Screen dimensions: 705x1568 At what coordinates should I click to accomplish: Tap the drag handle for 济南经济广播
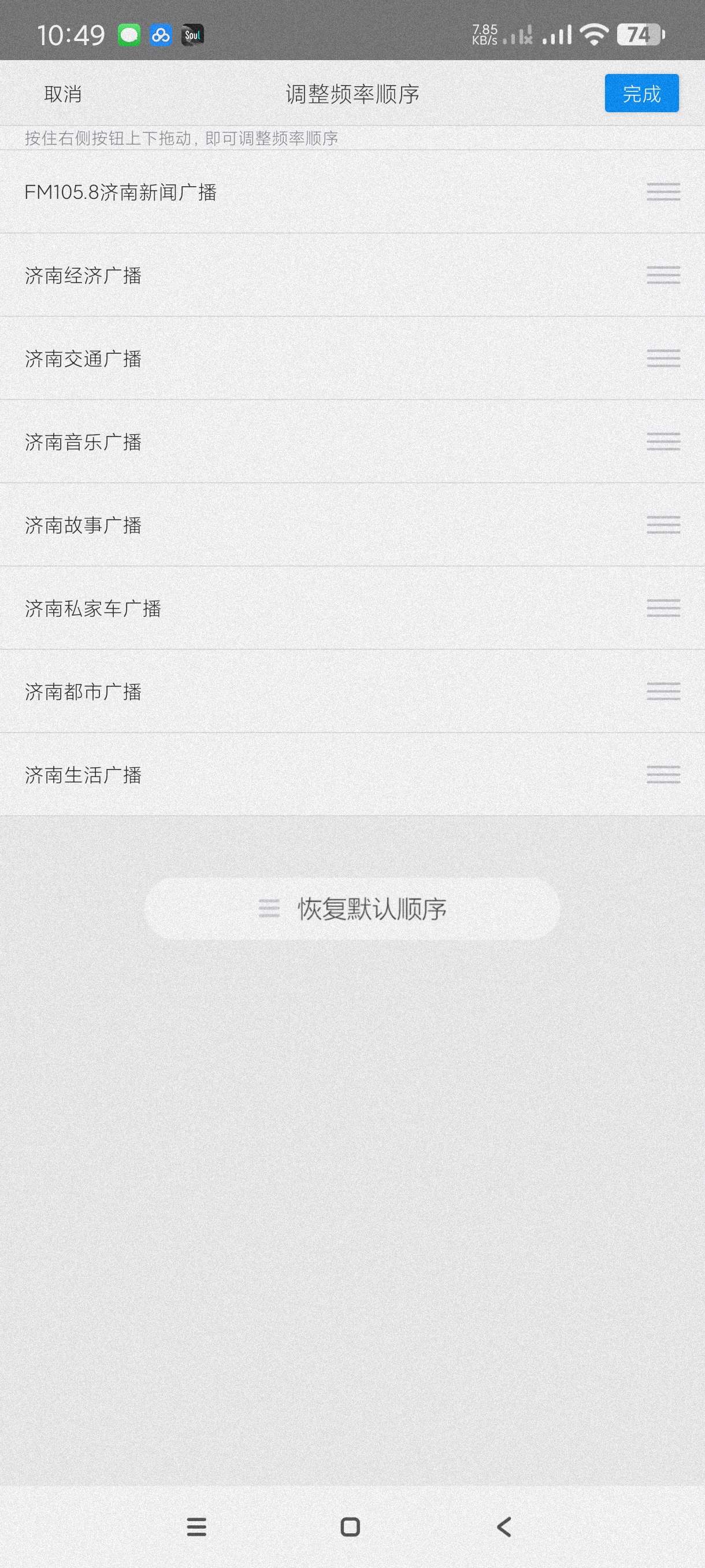[663, 275]
